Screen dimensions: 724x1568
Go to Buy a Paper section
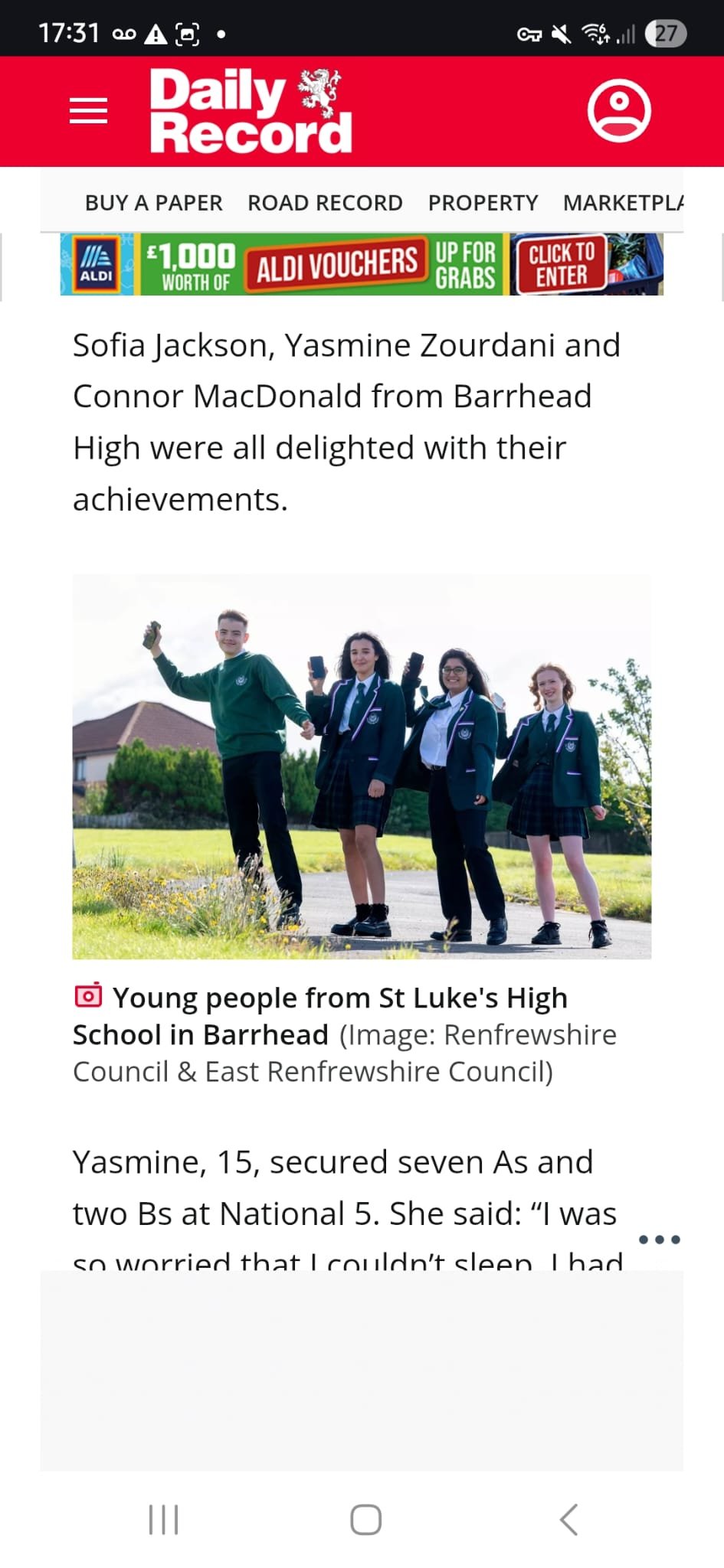tap(153, 203)
